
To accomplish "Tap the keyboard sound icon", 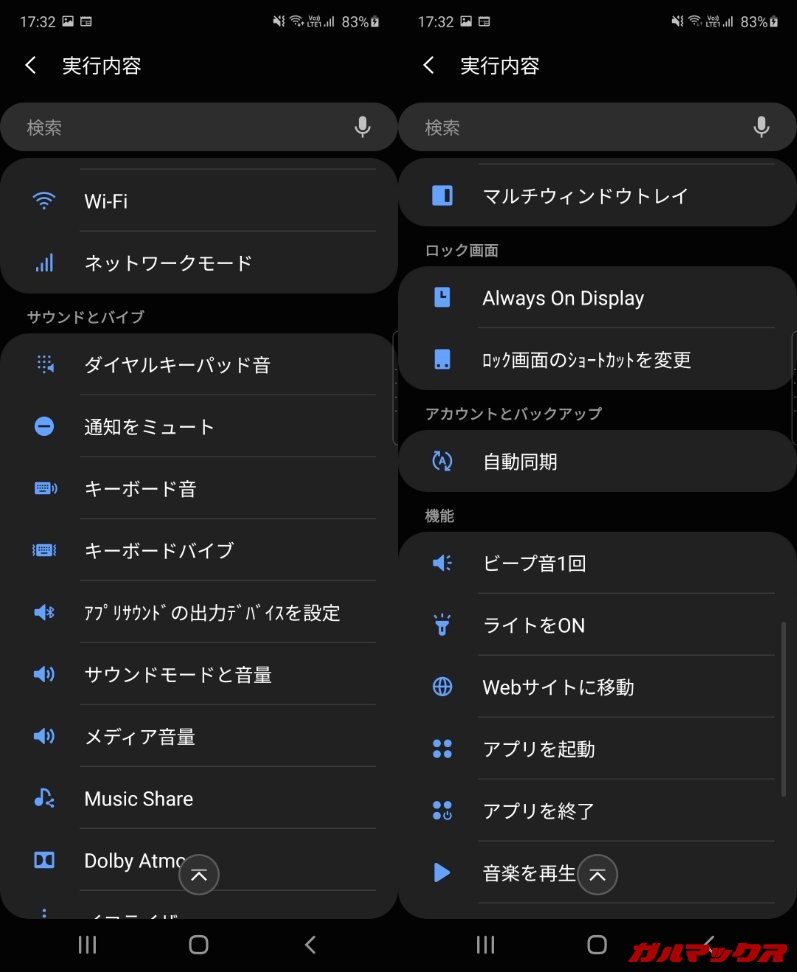I will (44, 489).
